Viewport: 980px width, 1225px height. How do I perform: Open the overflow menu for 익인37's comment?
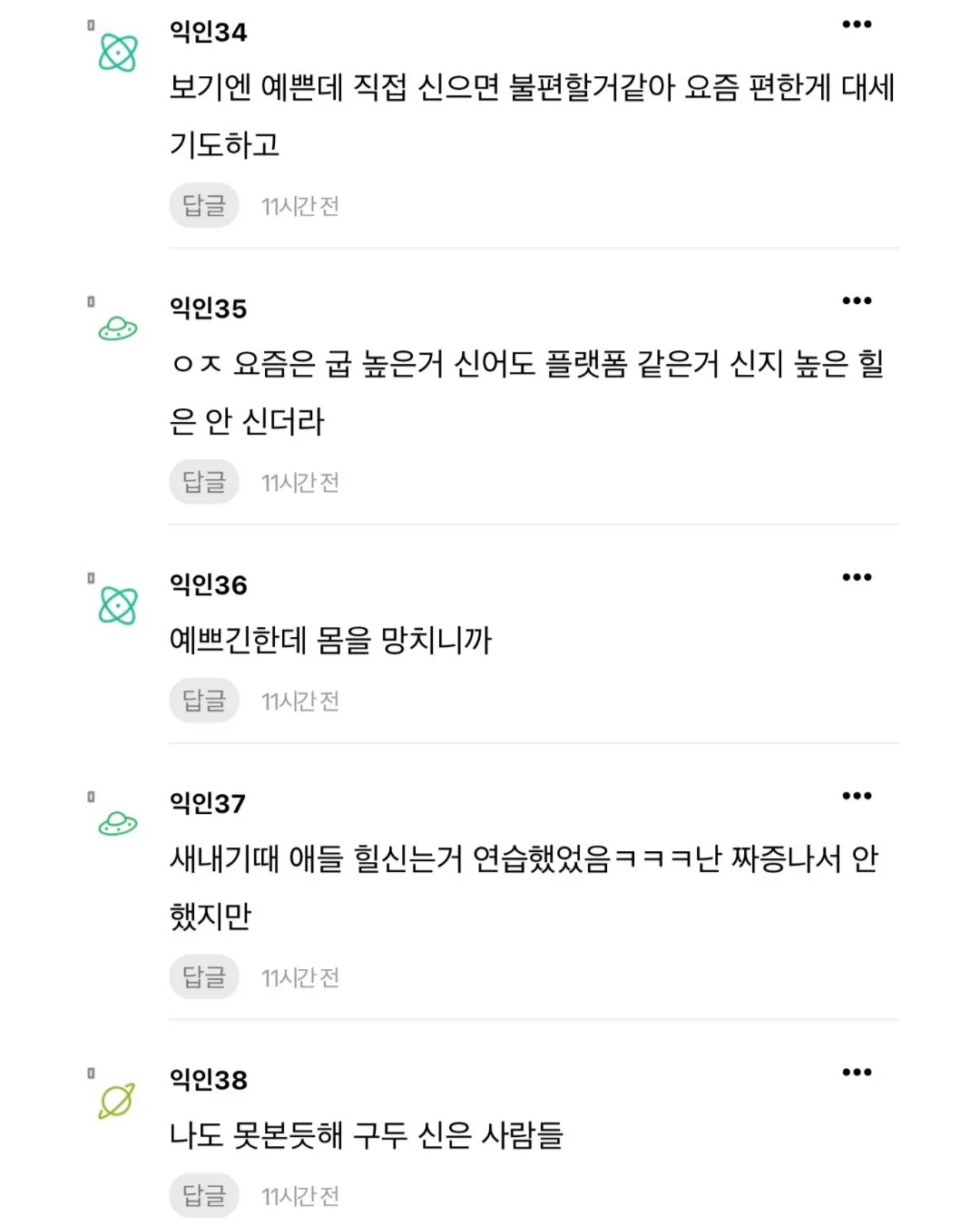857,796
